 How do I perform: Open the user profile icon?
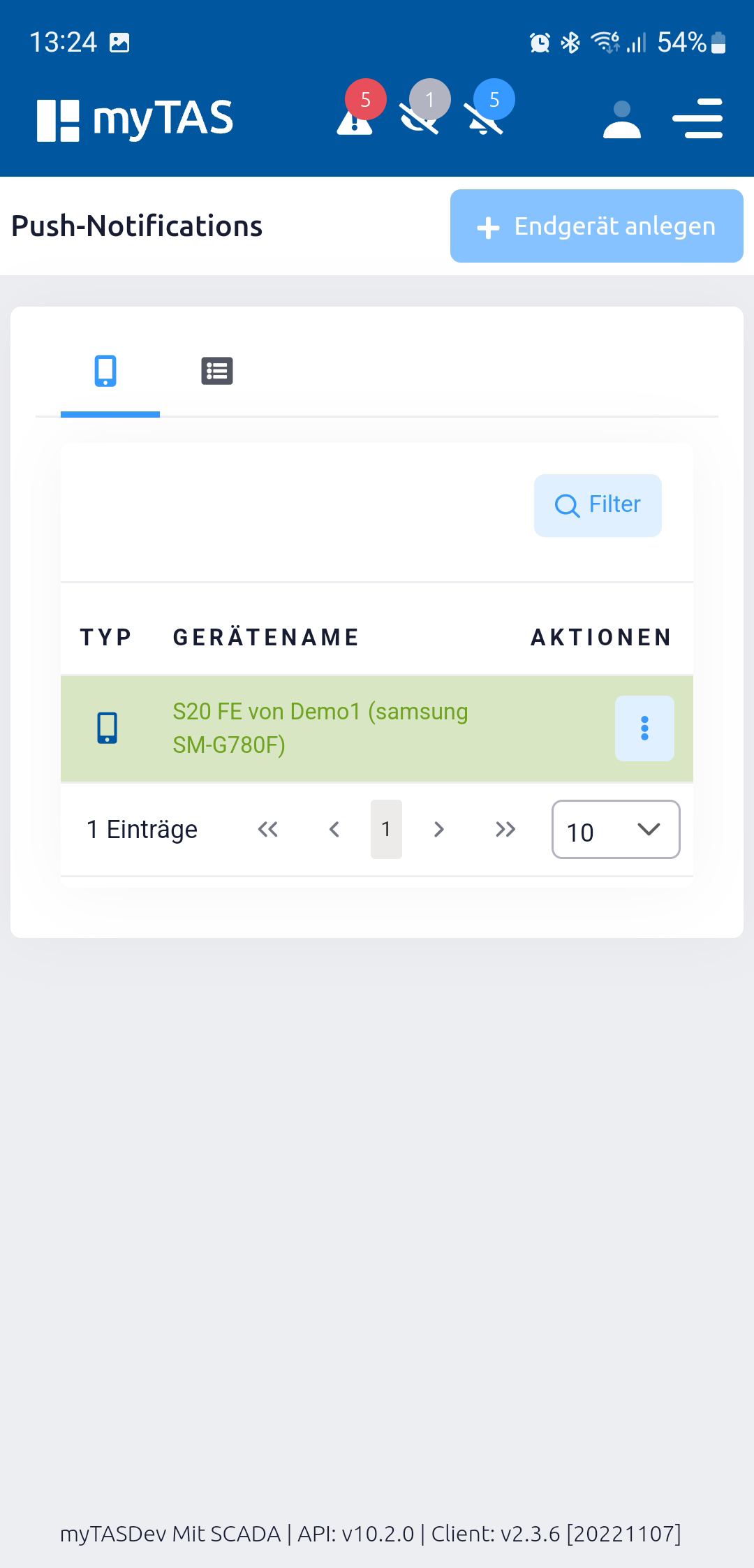tap(621, 119)
